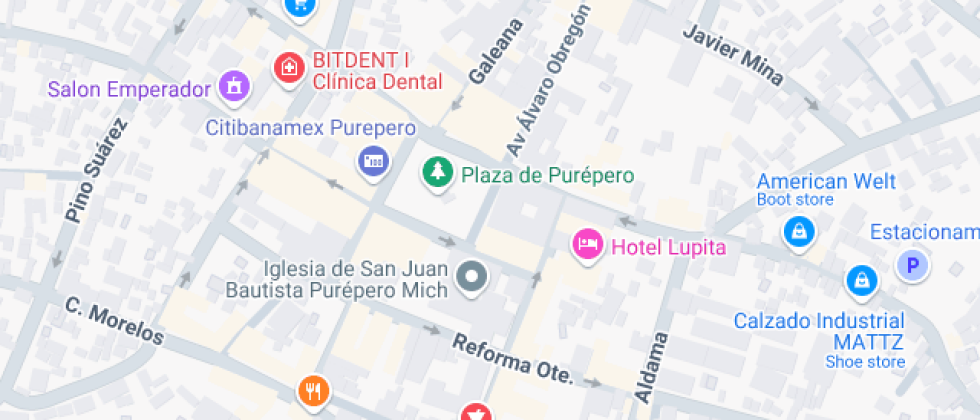Open Plaza de Purépero park pin

coord(436,173)
